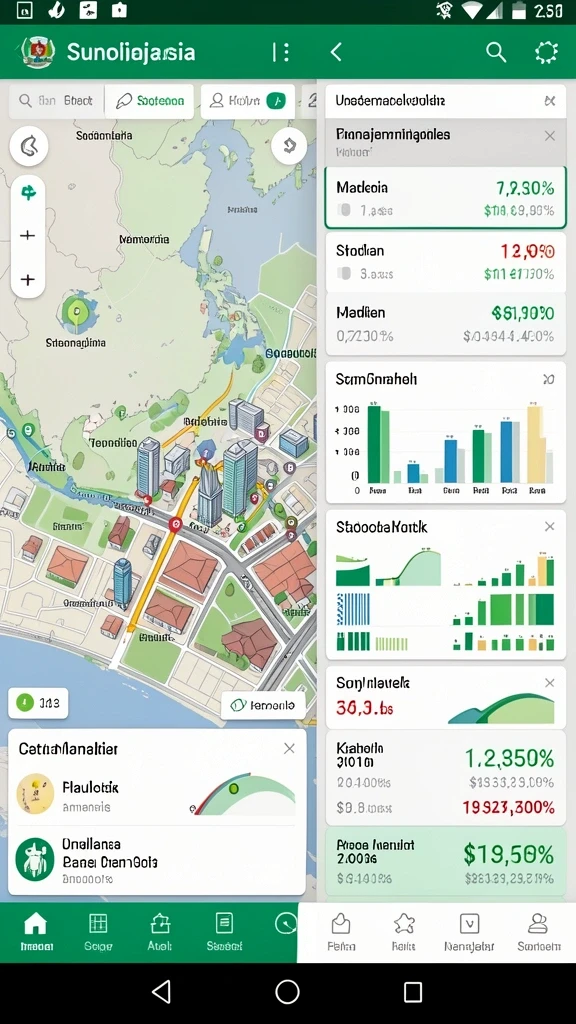Open the settings gear in the app bar
This screenshot has height=1024, width=576.
(x=546, y=52)
